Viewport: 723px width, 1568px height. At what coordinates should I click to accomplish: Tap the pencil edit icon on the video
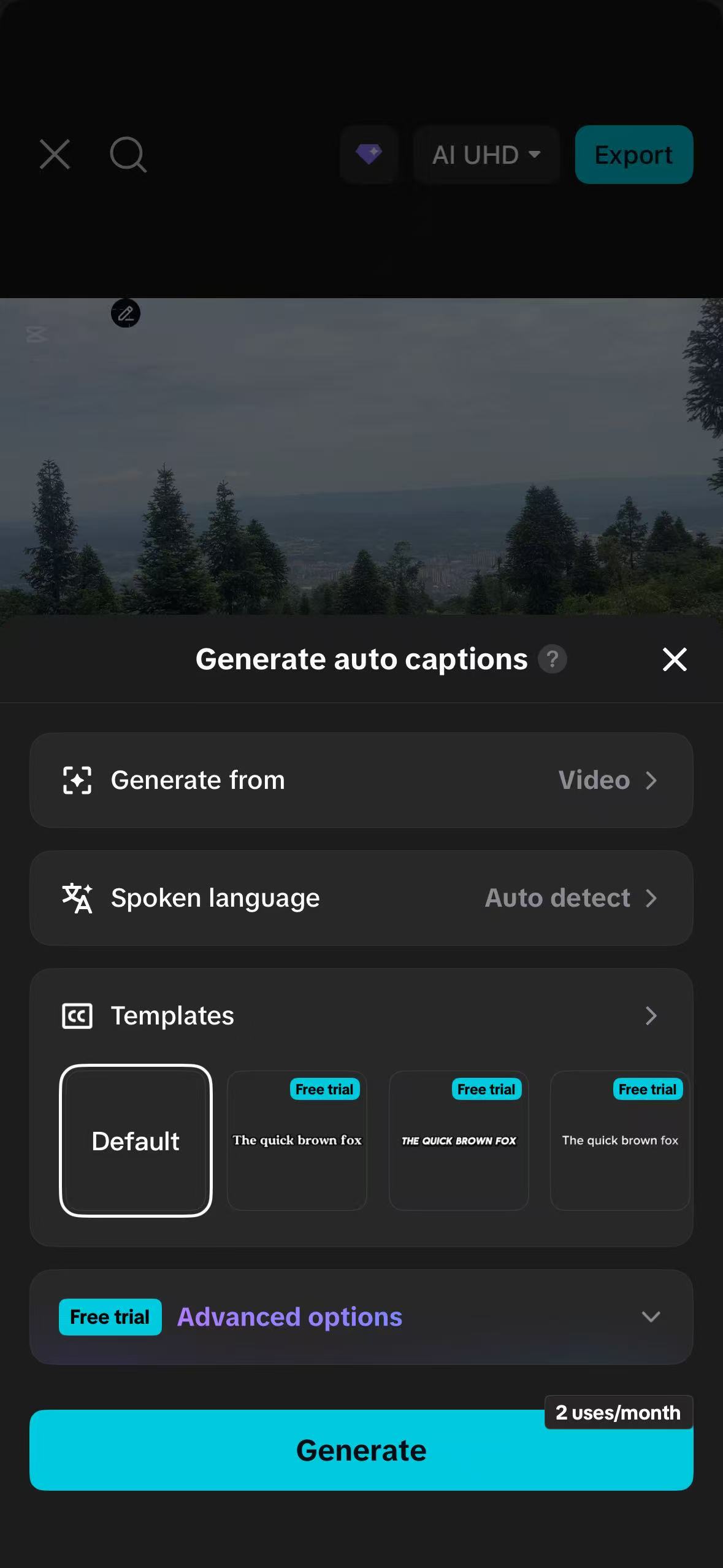(x=127, y=313)
